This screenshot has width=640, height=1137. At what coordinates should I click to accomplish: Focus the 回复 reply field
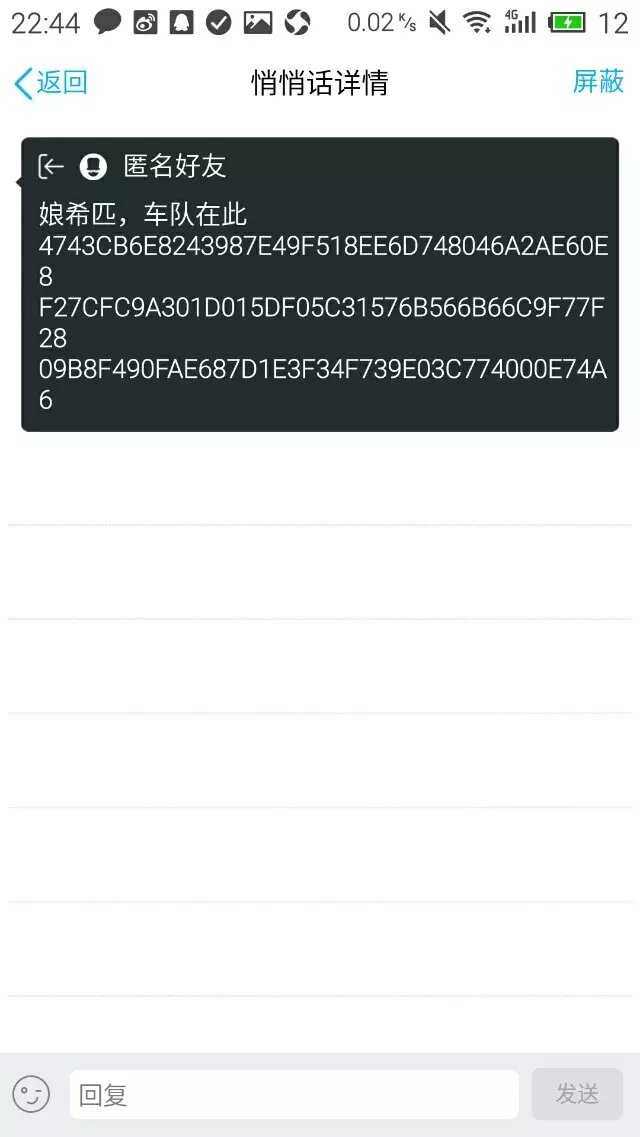294,1095
